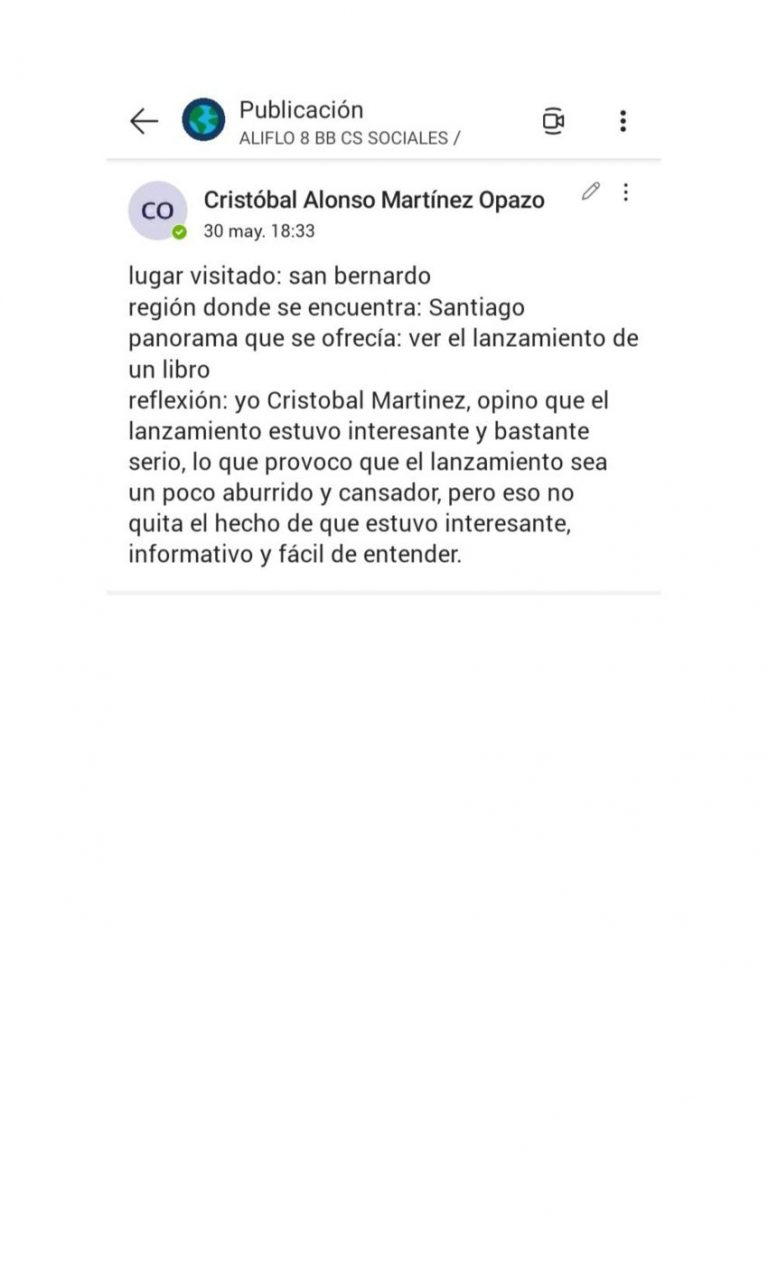Open the ALIFLO 8 BB CS SOCIALES channel icon

(x=204, y=120)
